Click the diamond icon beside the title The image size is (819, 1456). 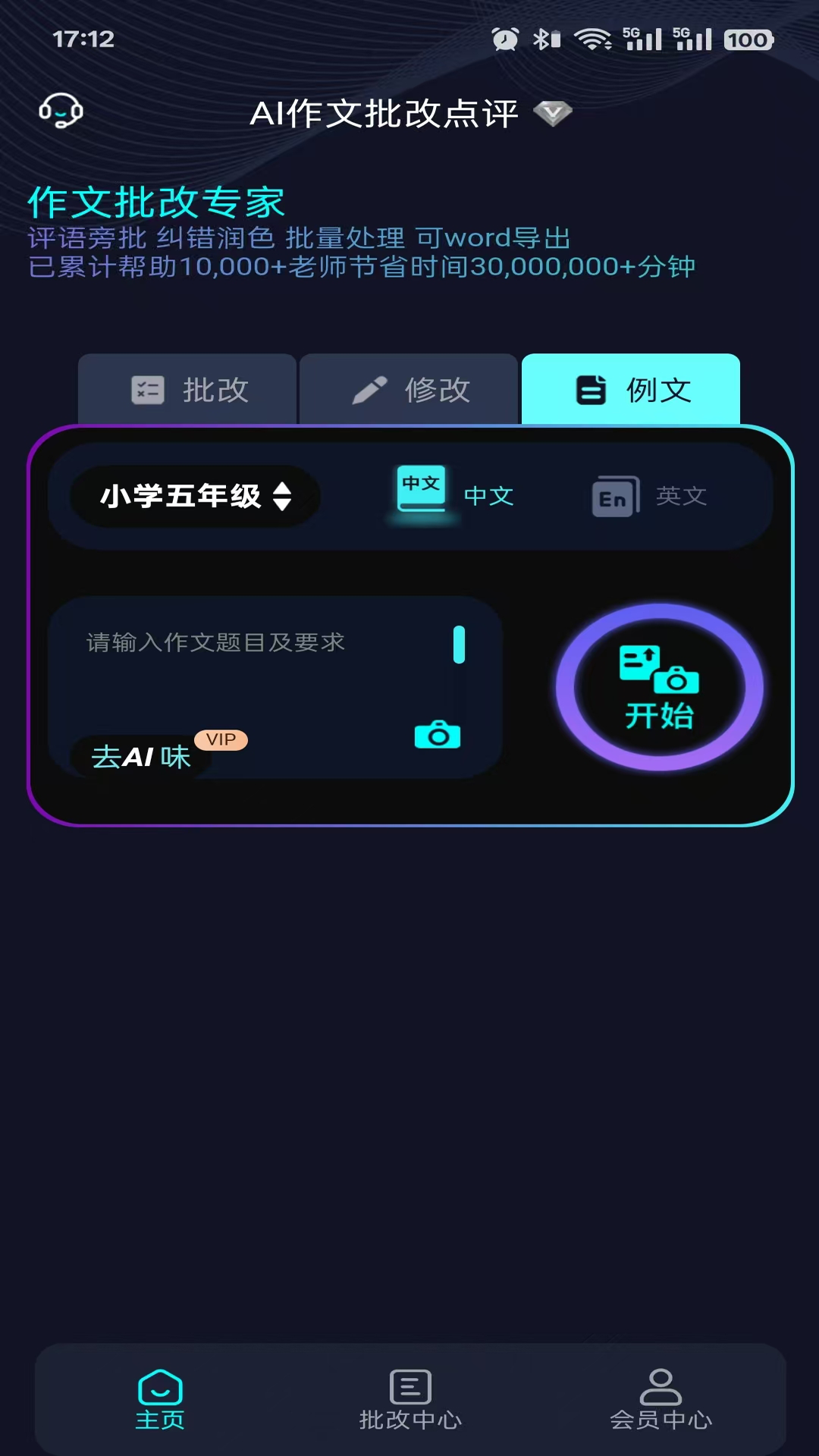point(553,114)
